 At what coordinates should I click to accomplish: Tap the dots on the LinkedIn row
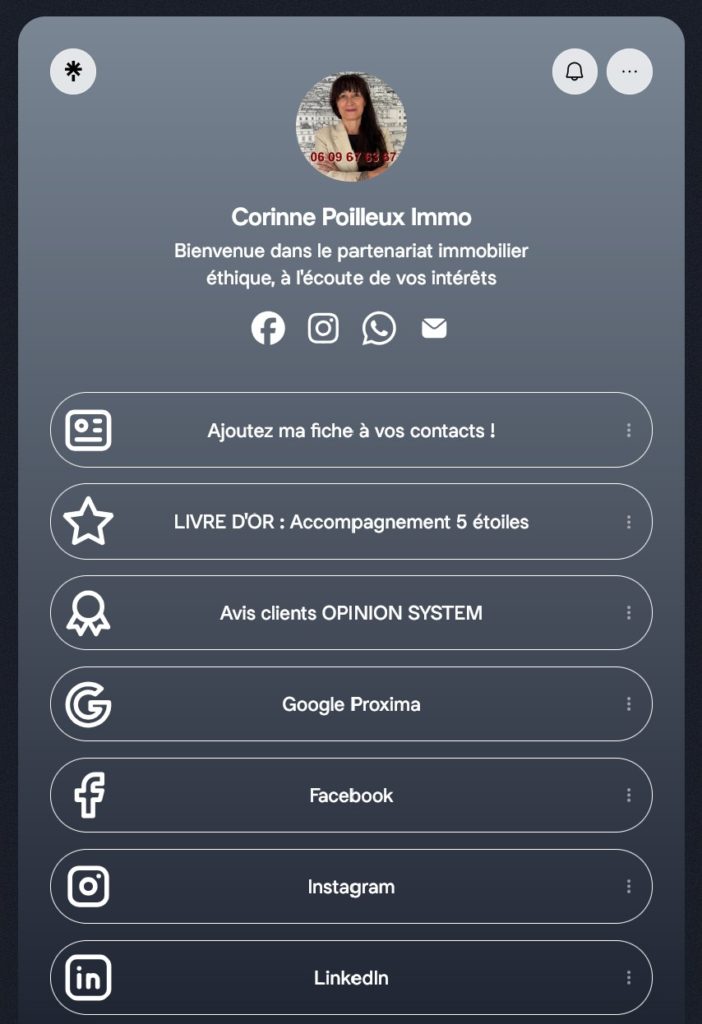(629, 978)
